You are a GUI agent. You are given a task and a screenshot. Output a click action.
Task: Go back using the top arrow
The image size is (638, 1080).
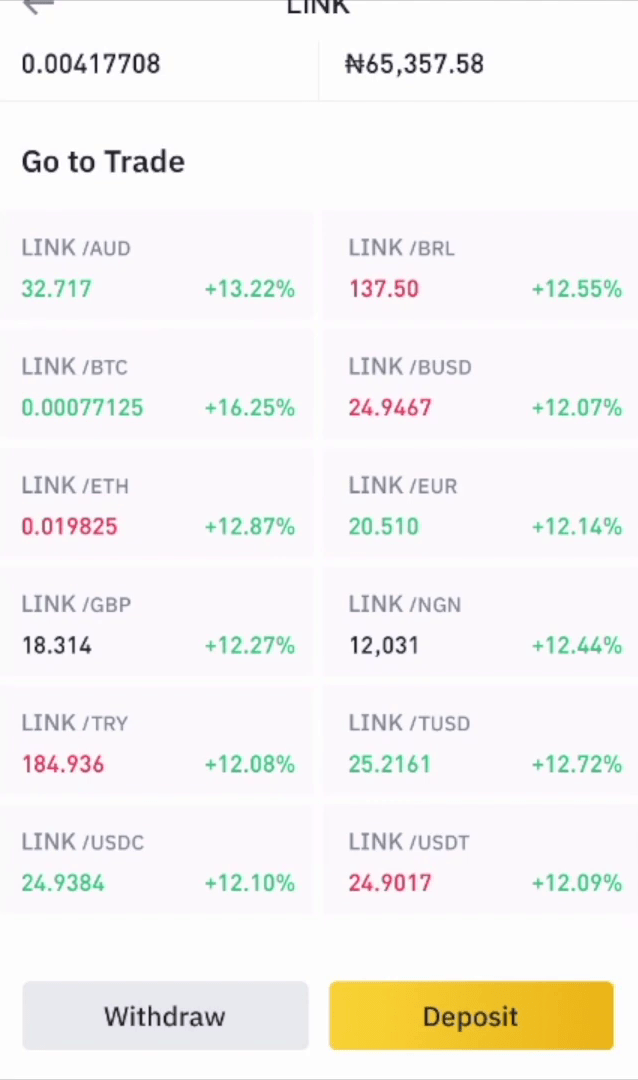37,6
